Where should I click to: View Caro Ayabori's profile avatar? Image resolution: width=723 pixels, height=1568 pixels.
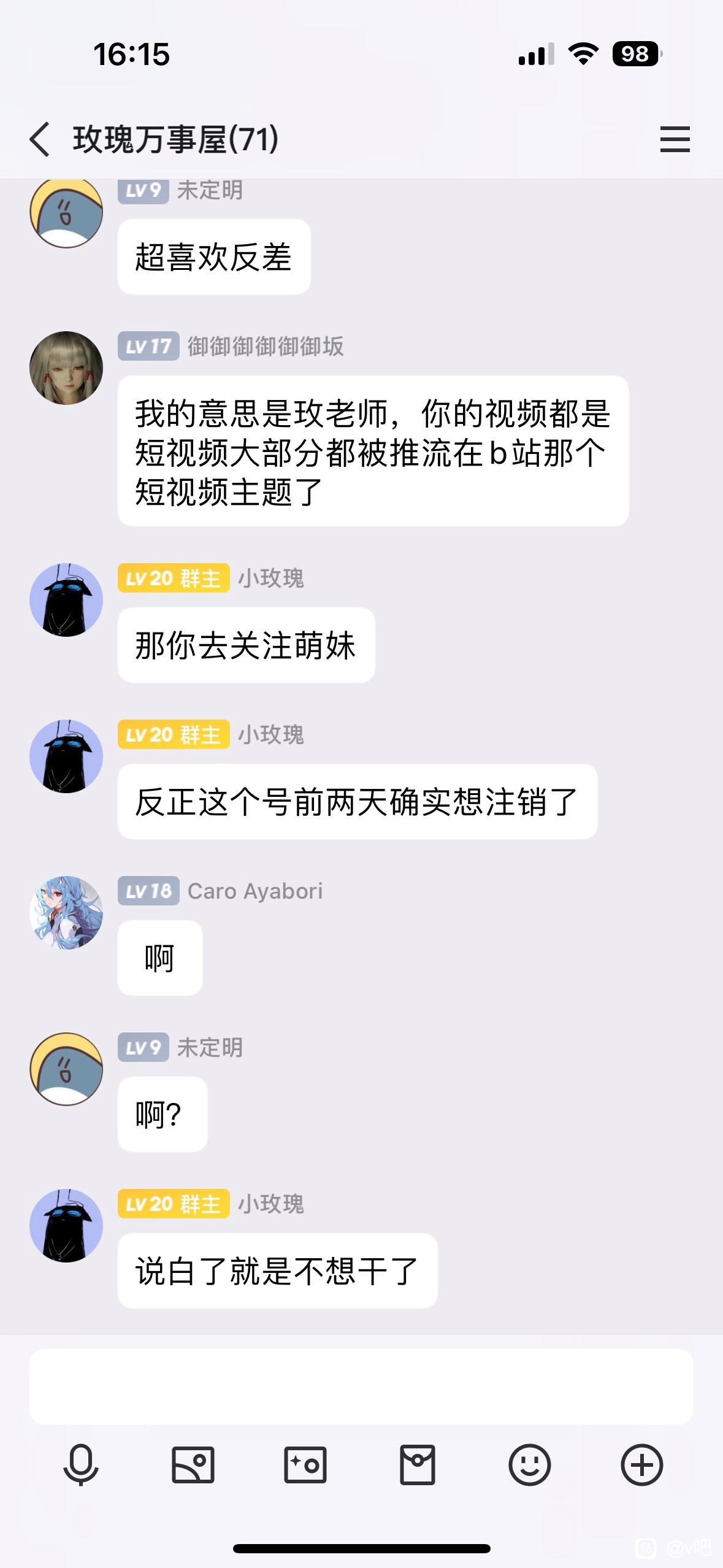66,913
